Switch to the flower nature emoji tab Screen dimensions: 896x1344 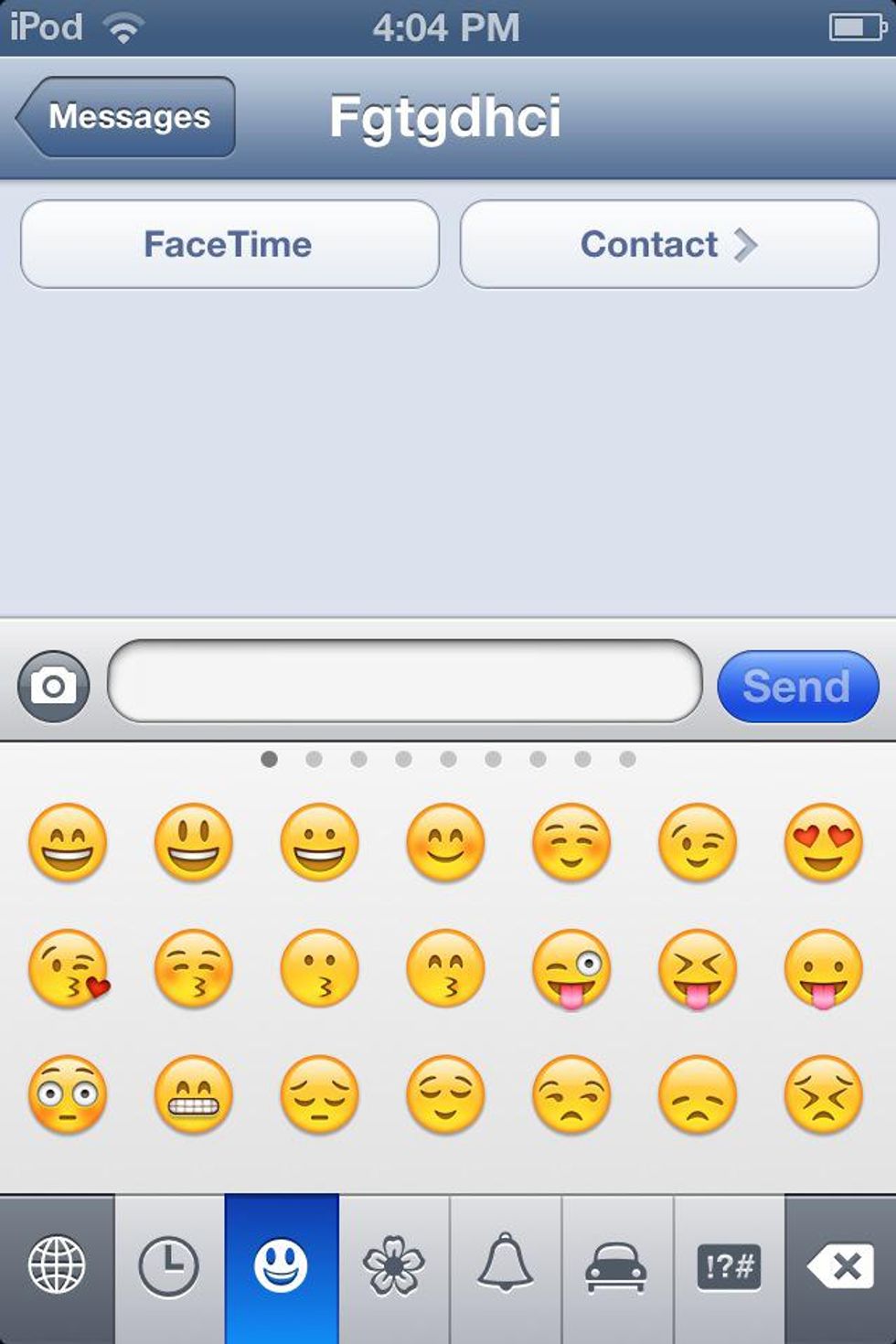tap(394, 1267)
